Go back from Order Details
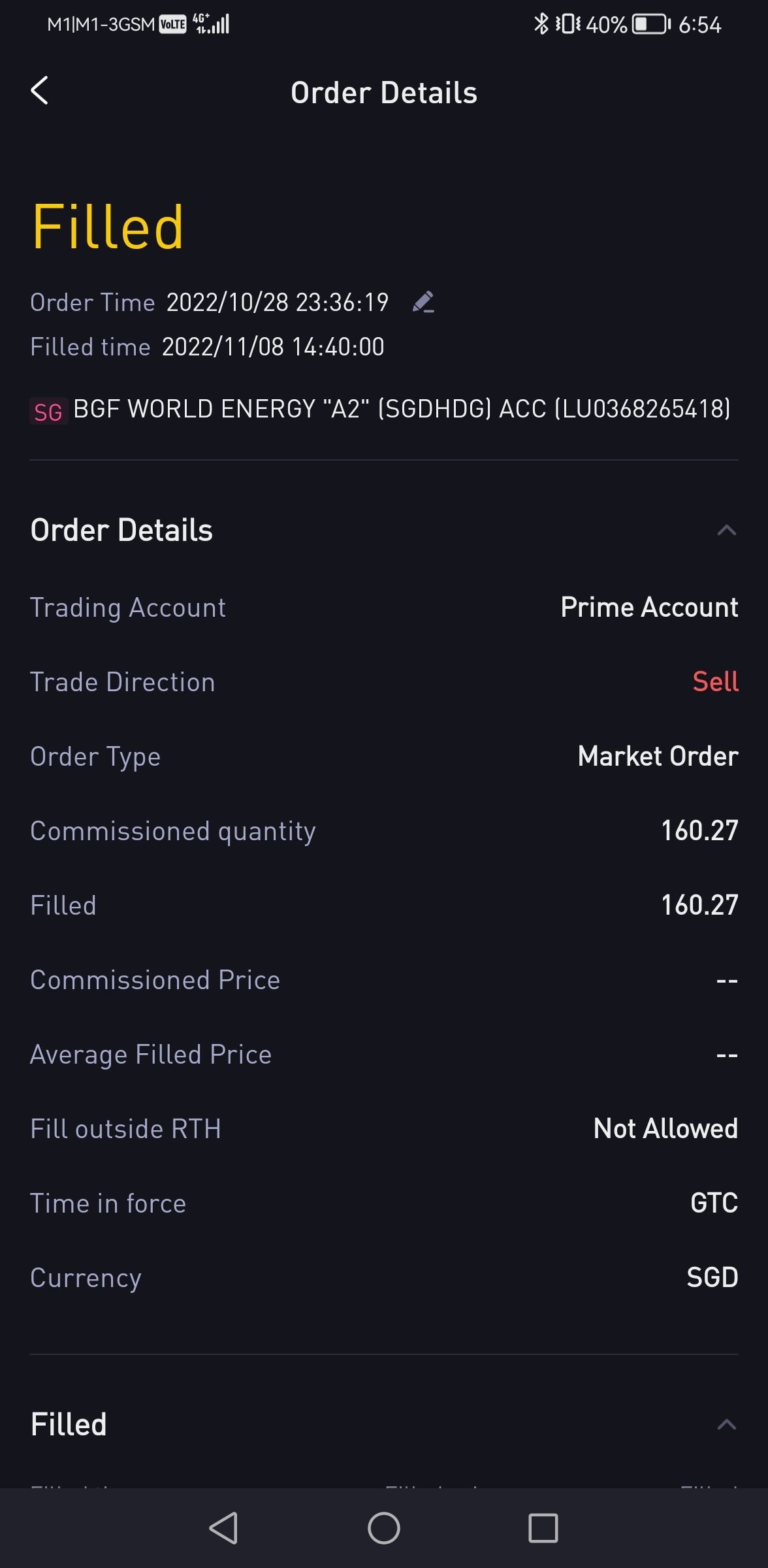The image size is (768, 1568). tap(40, 91)
